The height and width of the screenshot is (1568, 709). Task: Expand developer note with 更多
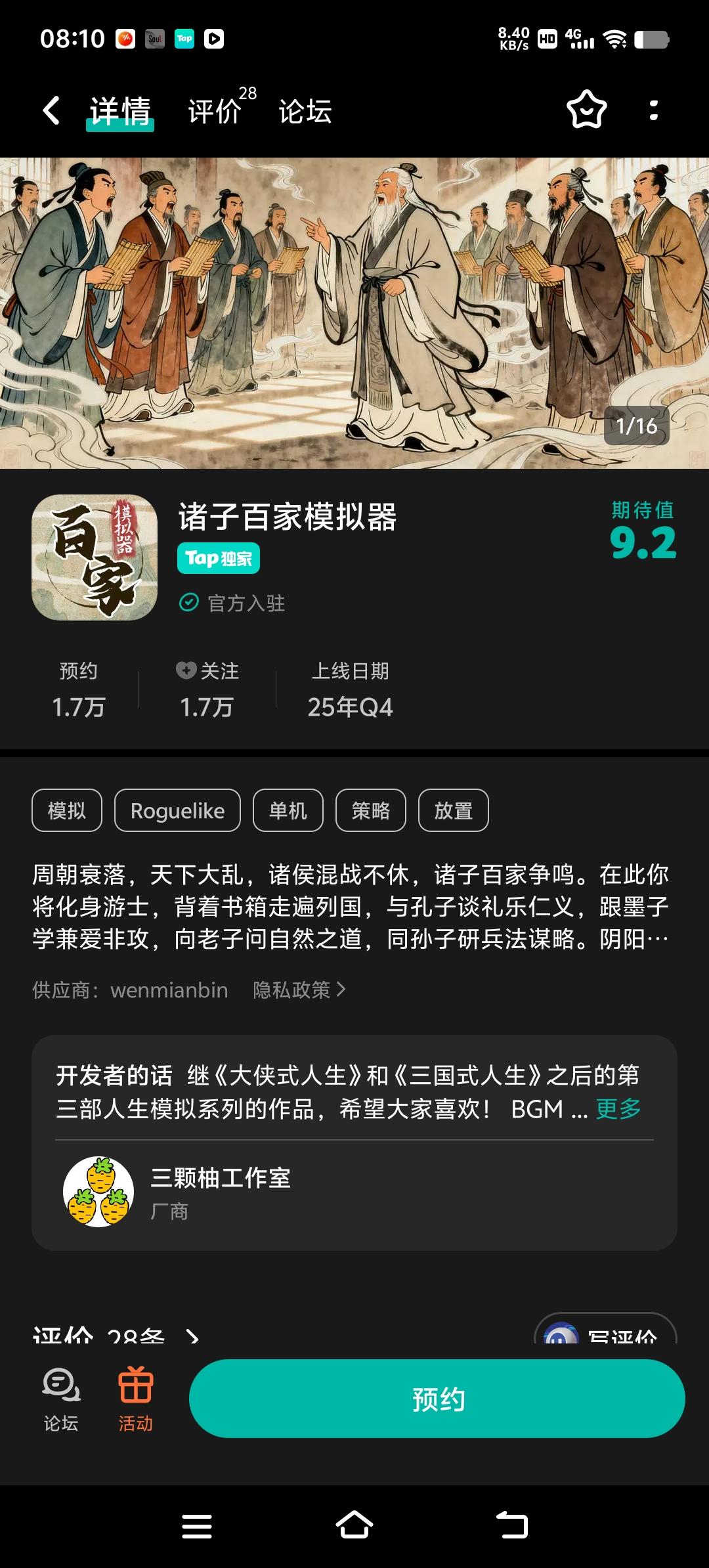[x=618, y=1108]
